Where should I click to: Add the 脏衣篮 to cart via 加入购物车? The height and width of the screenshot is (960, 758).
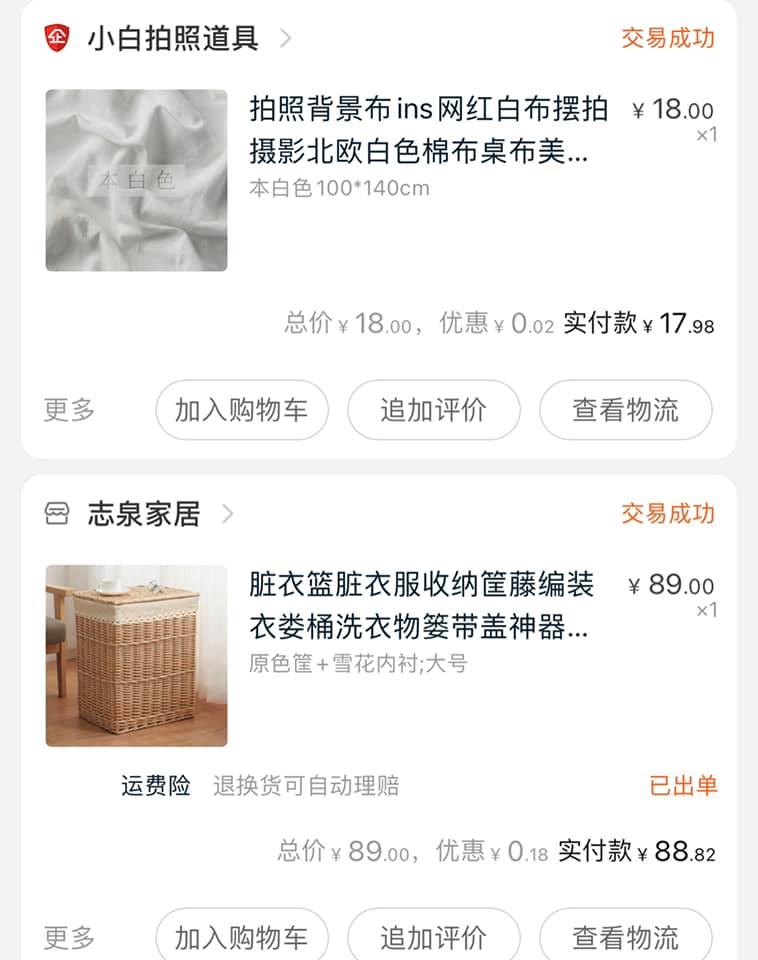(x=241, y=937)
